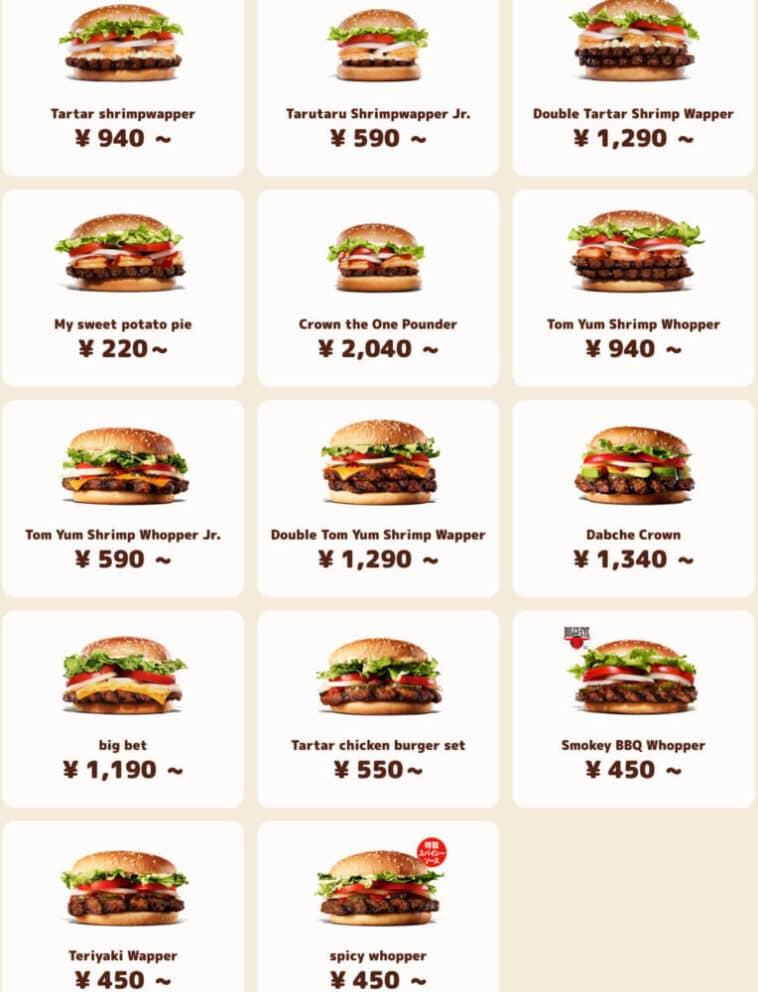Open the Dabche Crown burger image
This screenshot has width=758, height=992.
coord(632,465)
